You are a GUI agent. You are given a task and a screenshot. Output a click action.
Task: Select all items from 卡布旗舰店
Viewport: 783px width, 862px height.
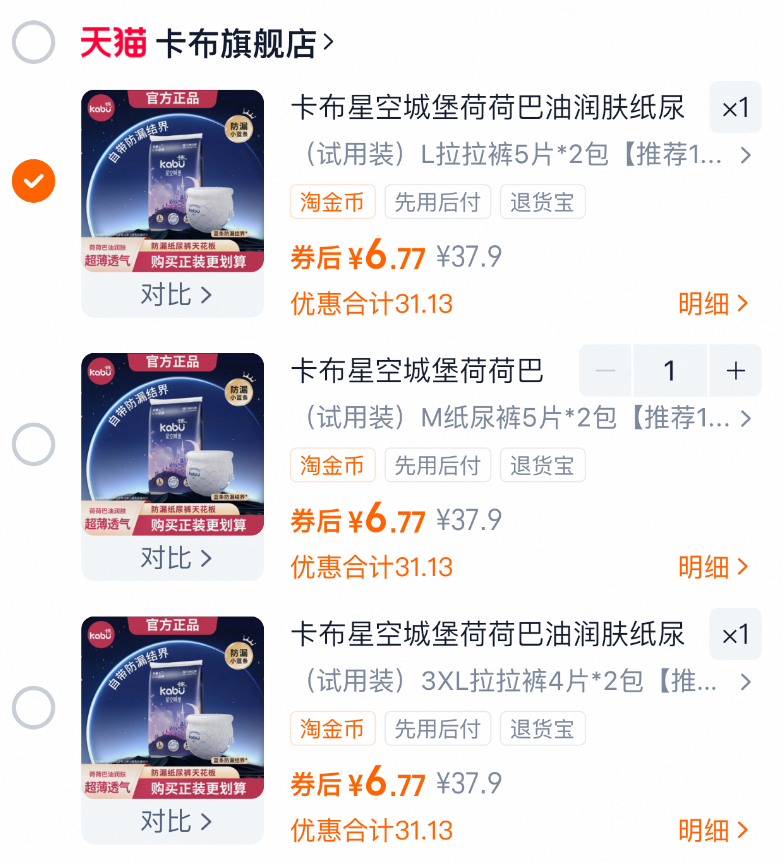point(33,42)
